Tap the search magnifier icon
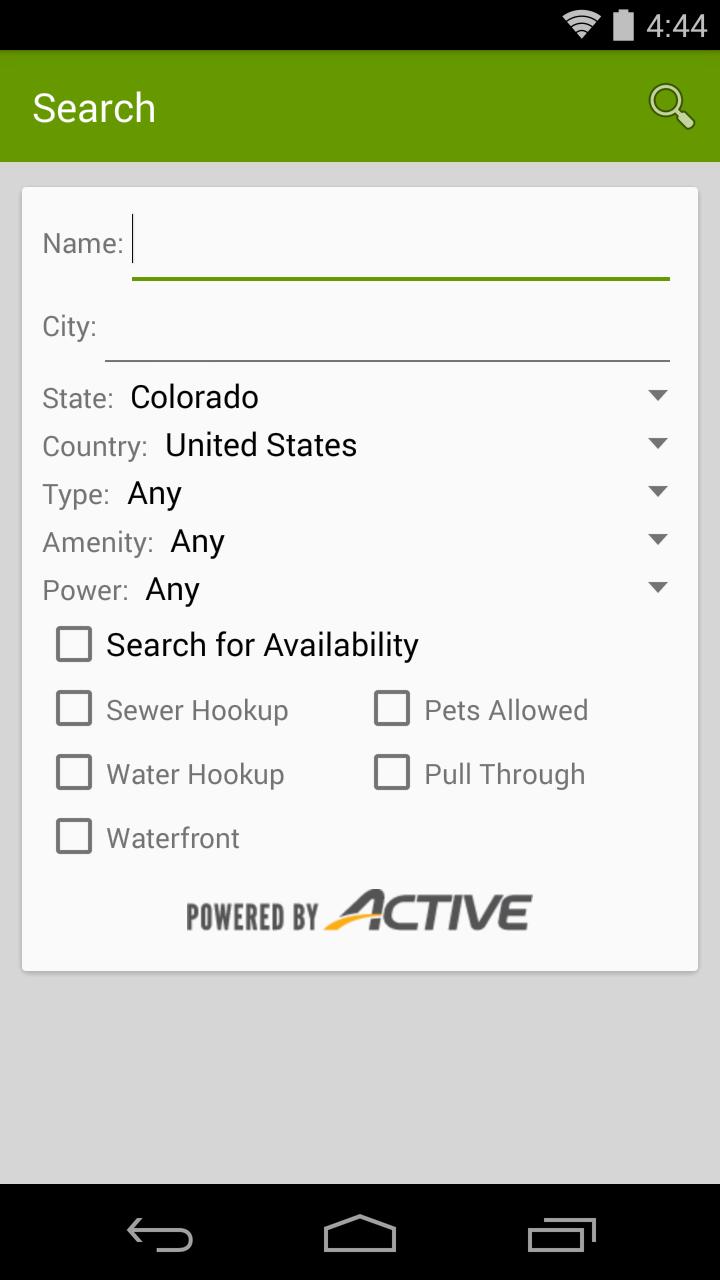Screen dimensions: 720x1280 [x=671, y=106]
